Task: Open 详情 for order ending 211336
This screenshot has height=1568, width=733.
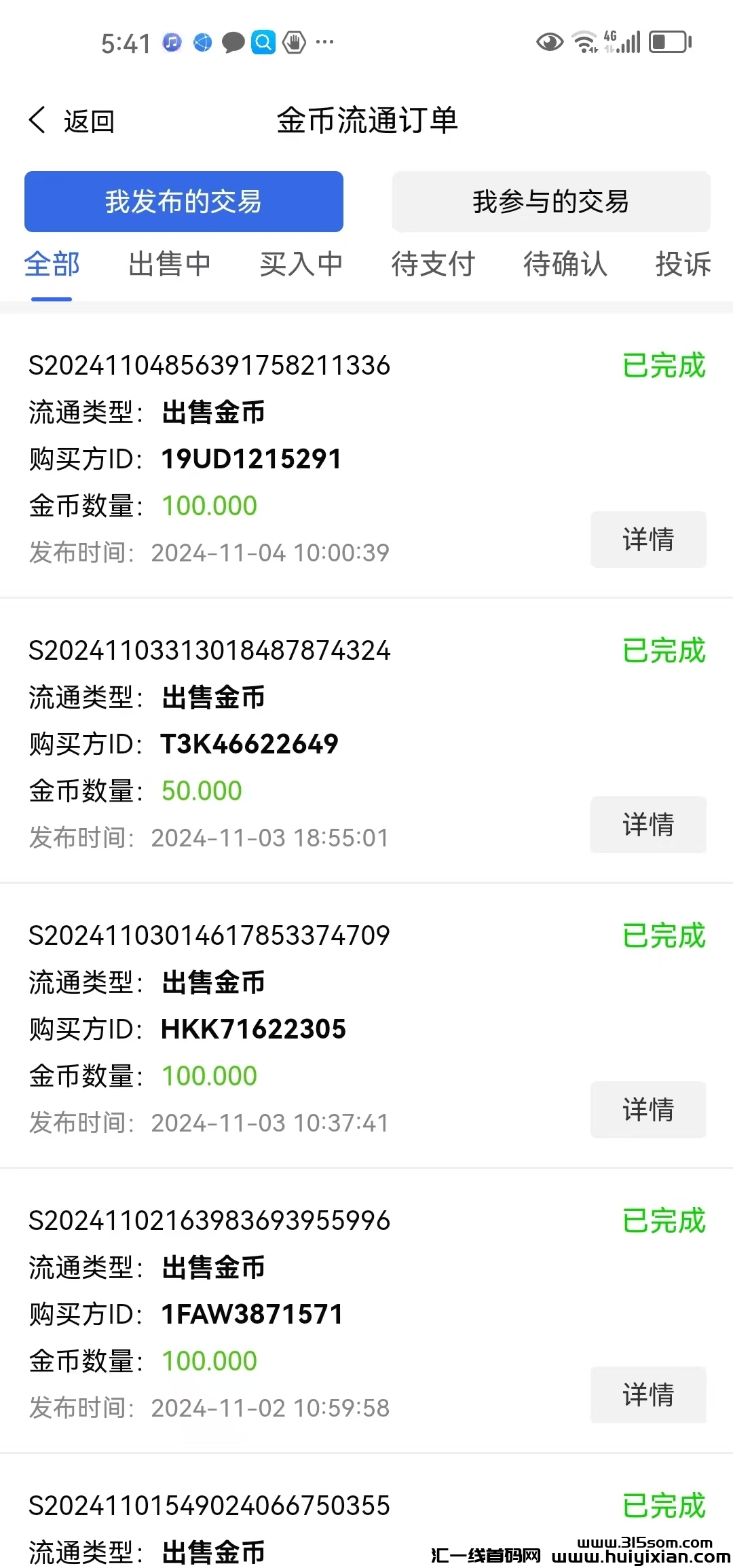Action: (x=647, y=540)
